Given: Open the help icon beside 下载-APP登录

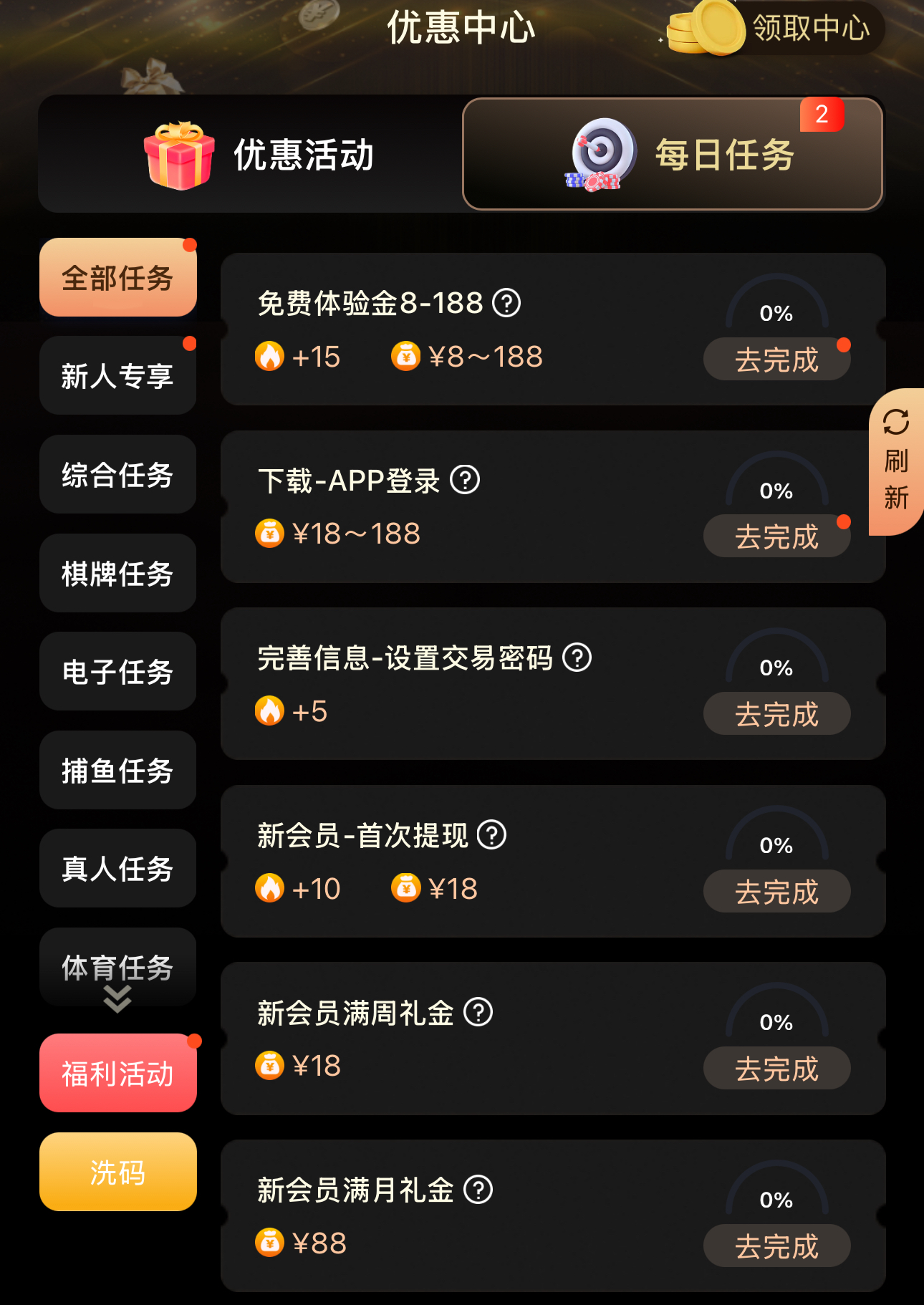Looking at the screenshot, I should coord(465,480).
